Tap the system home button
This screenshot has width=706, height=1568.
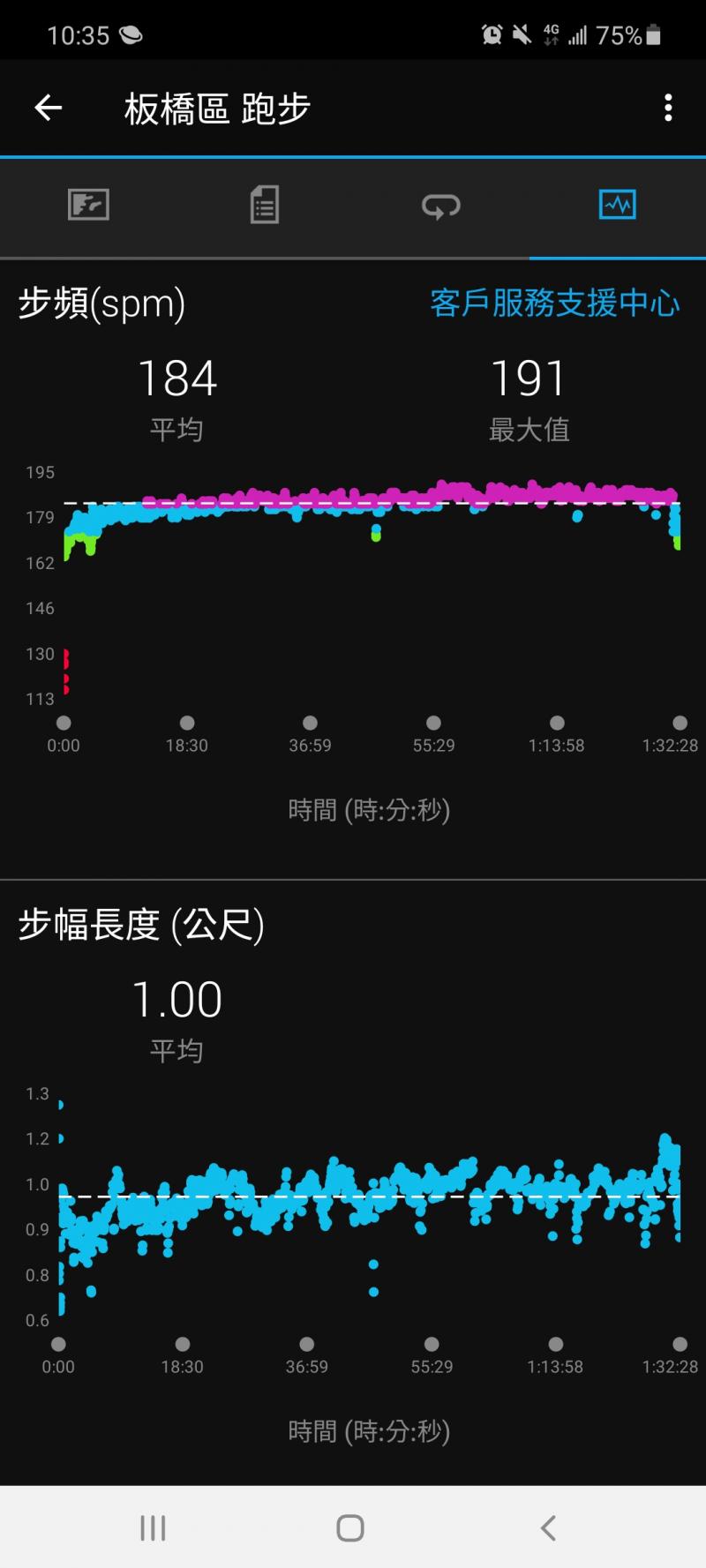click(x=350, y=1528)
